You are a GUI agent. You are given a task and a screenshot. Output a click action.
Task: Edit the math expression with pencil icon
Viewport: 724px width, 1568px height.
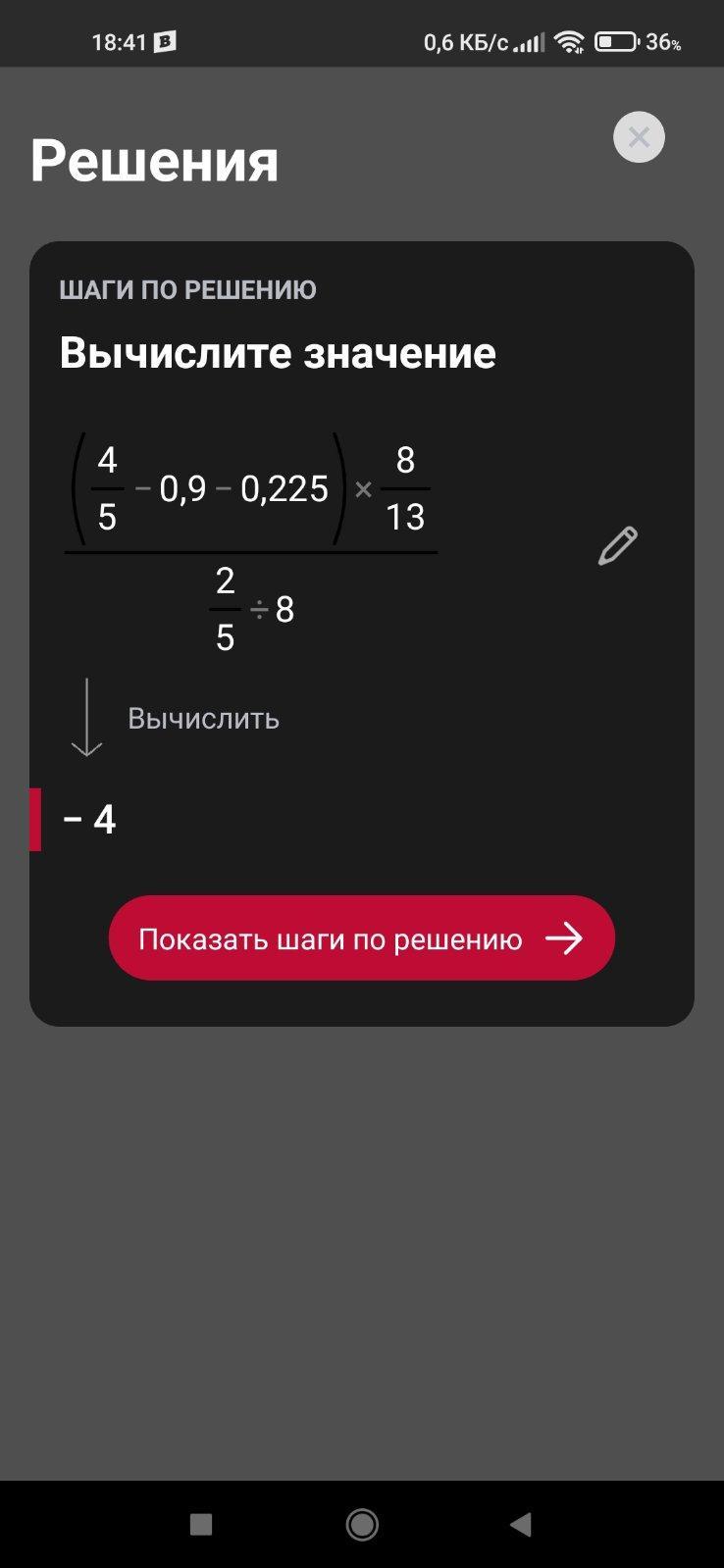coord(617,546)
